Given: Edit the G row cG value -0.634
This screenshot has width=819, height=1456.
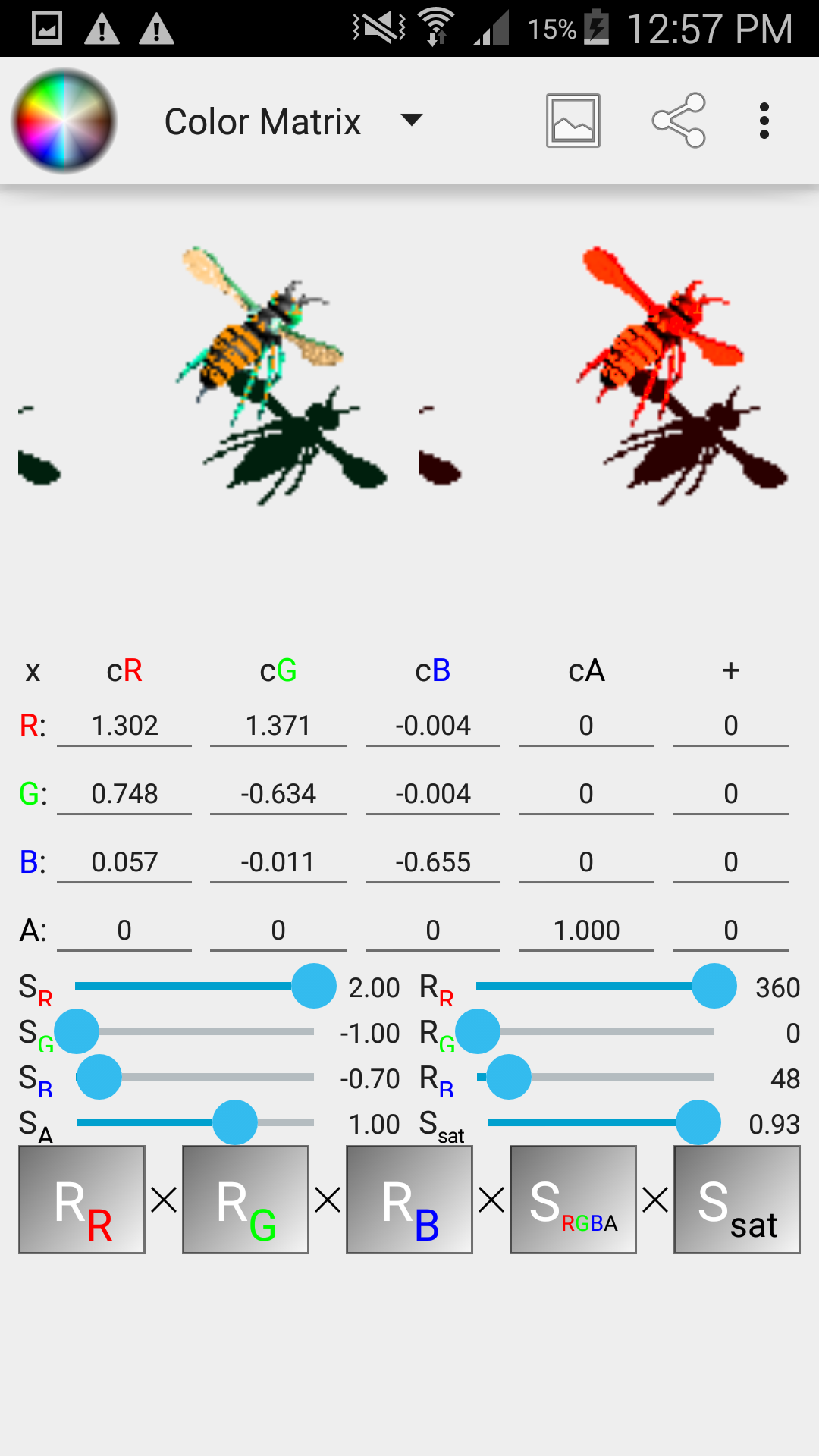Looking at the screenshot, I should click(278, 794).
